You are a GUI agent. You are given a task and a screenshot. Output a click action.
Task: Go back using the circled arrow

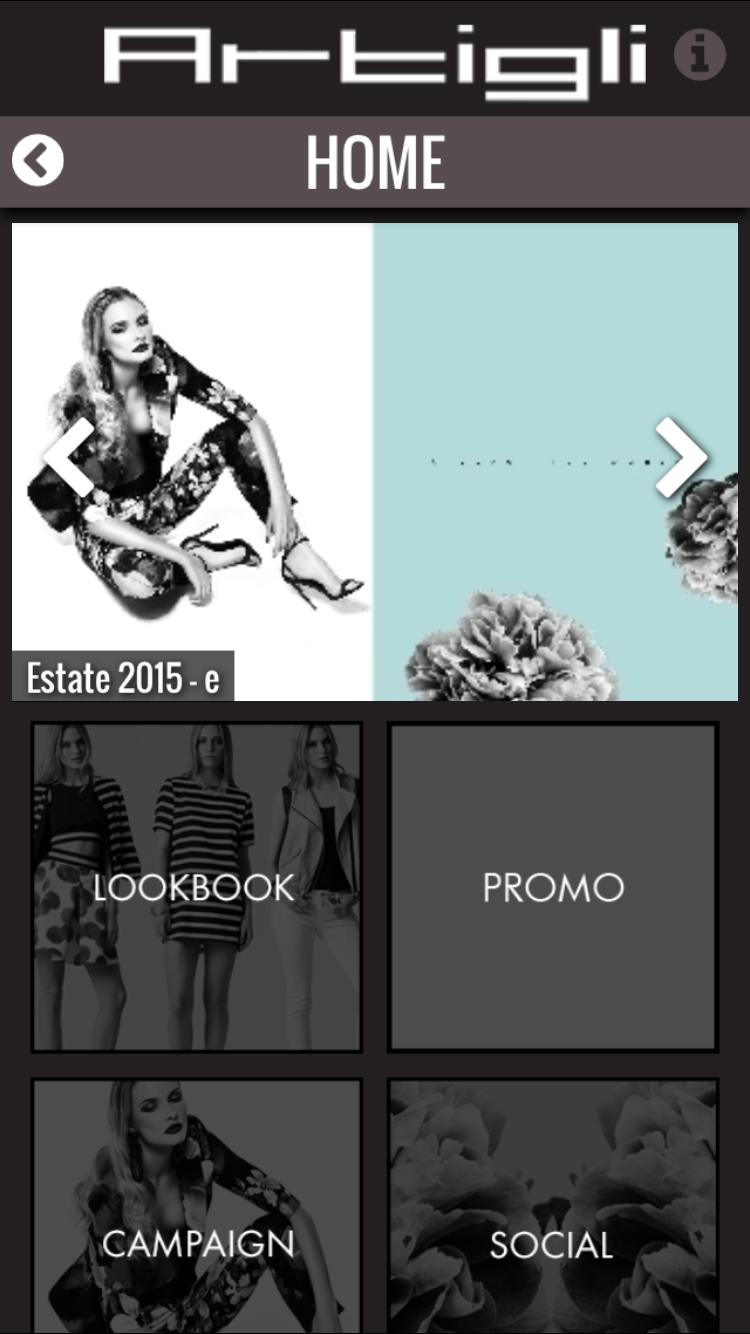coord(38,160)
